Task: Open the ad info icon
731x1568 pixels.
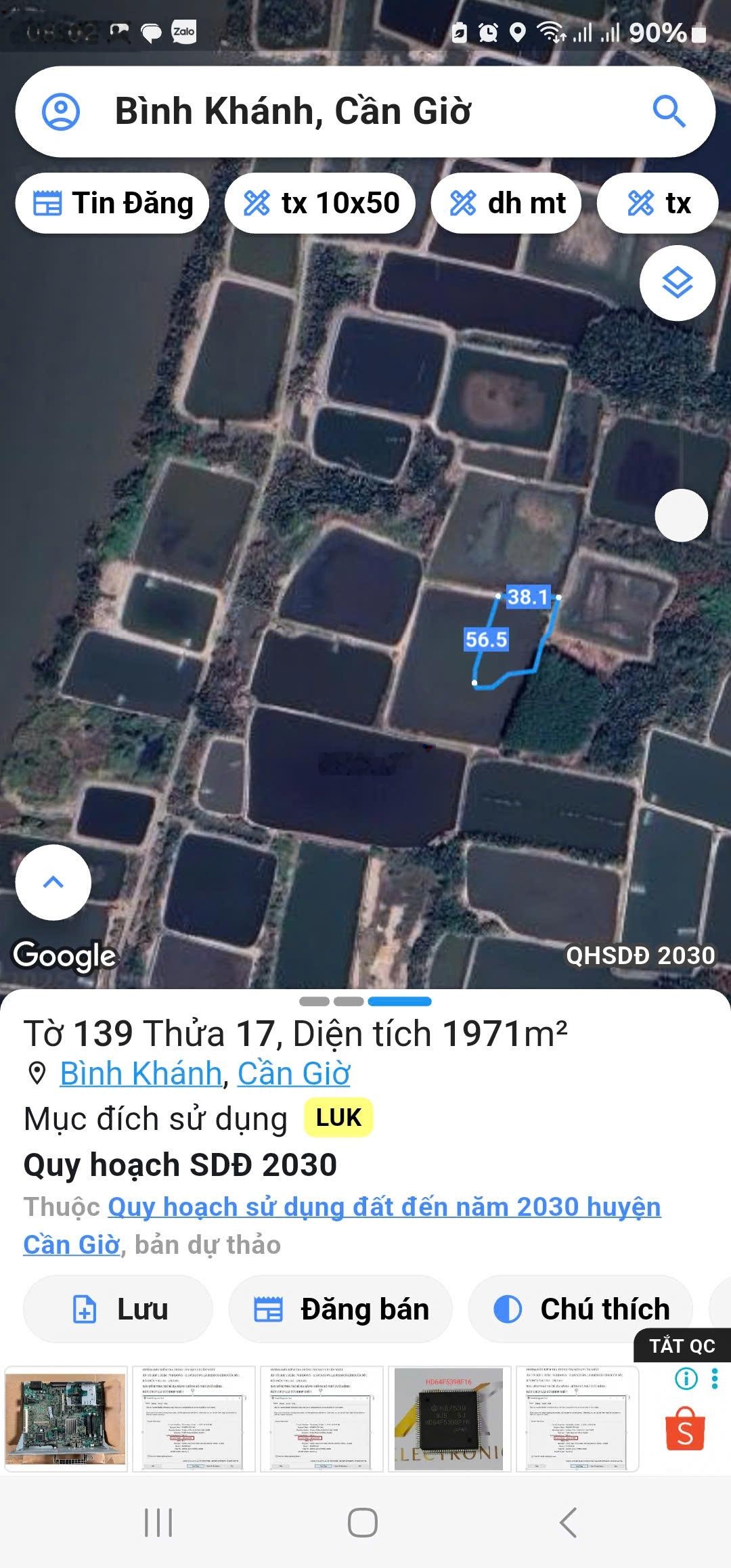Action: (x=686, y=1378)
